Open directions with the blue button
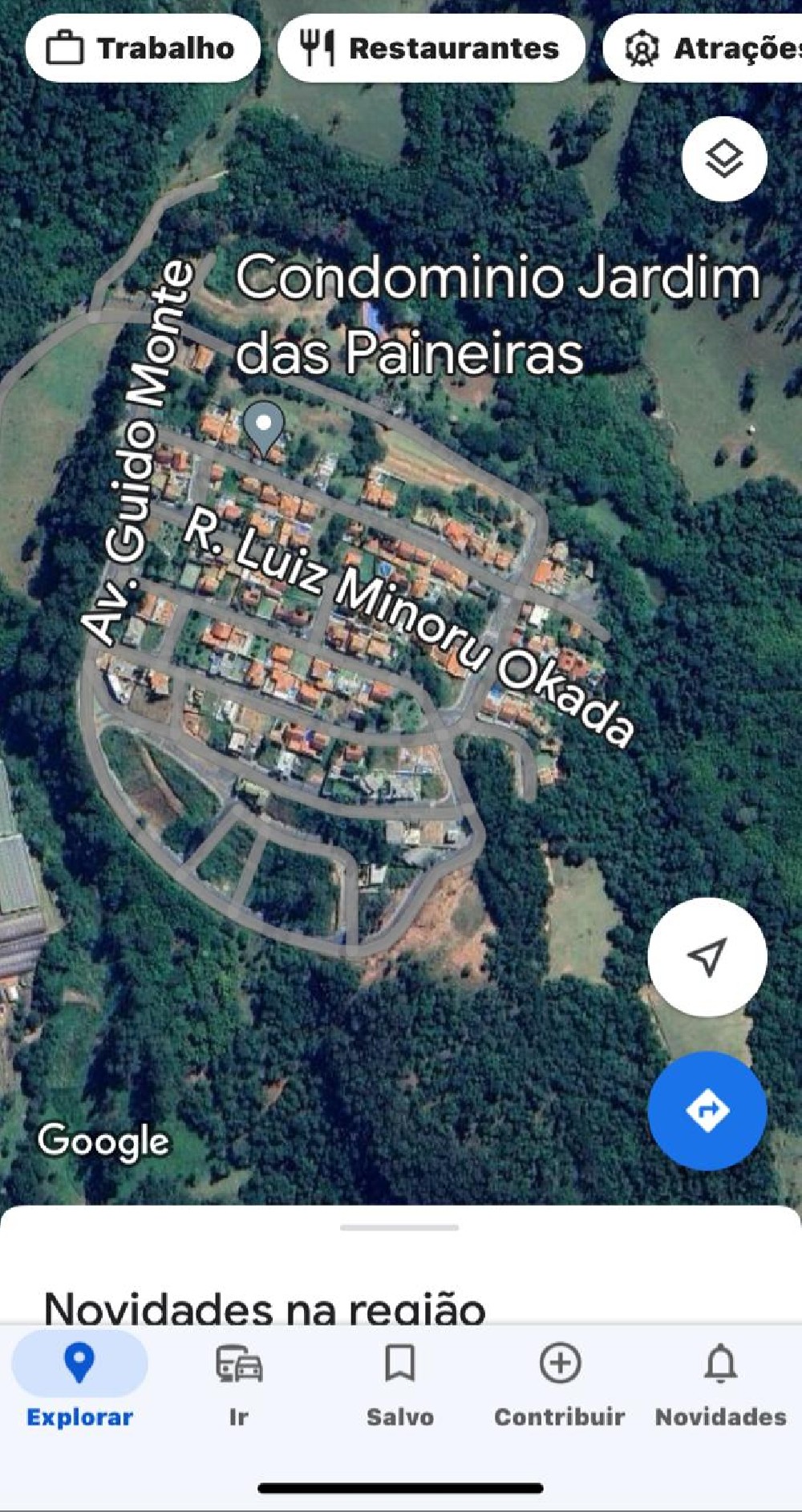Screen dimensions: 802x1512 pyautogui.click(x=707, y=1111)
